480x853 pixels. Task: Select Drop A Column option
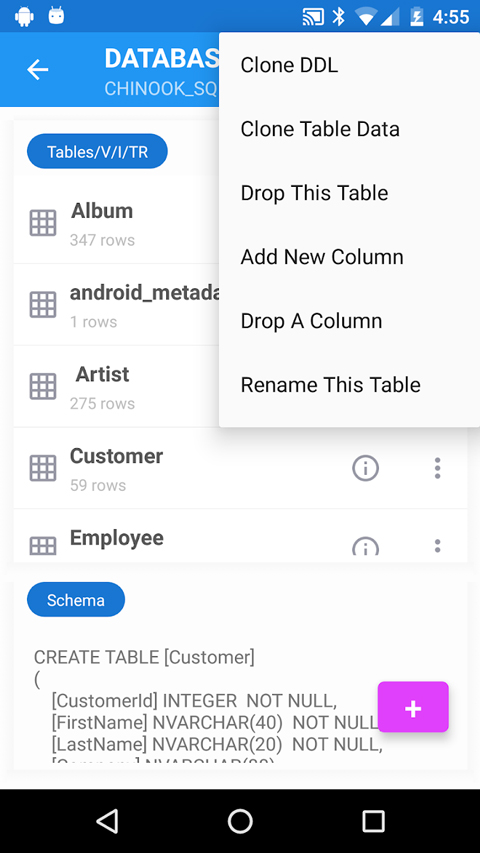(x=349, y=321)
